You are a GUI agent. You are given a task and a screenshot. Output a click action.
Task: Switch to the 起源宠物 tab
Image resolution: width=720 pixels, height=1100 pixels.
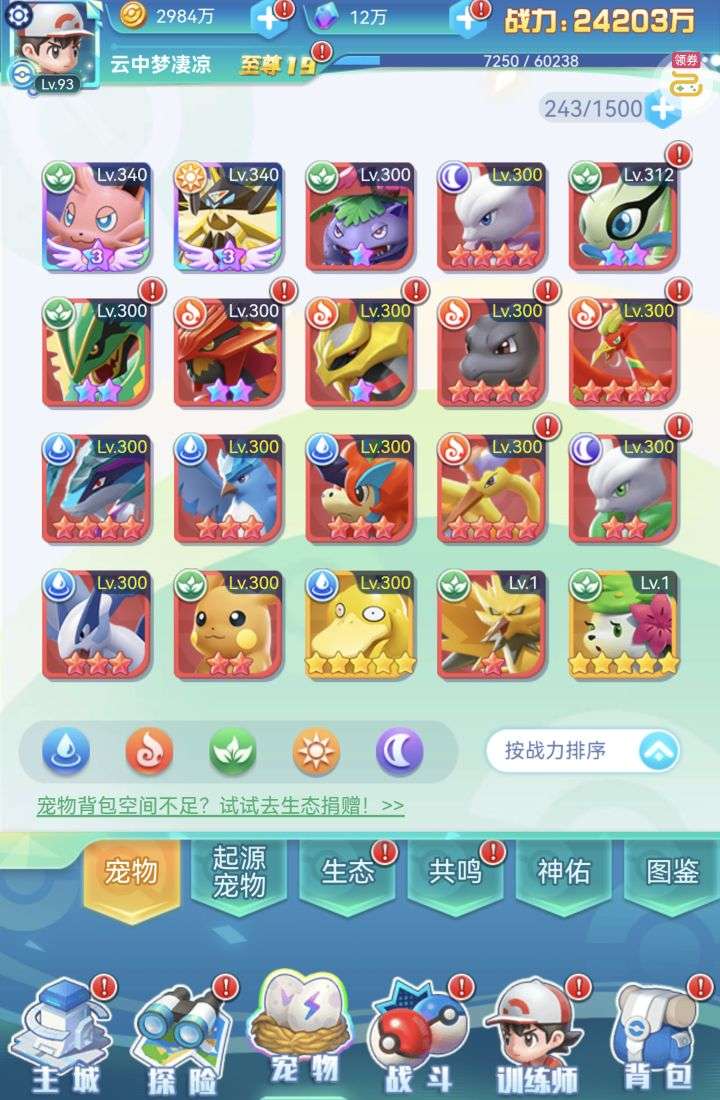point(239,873)
